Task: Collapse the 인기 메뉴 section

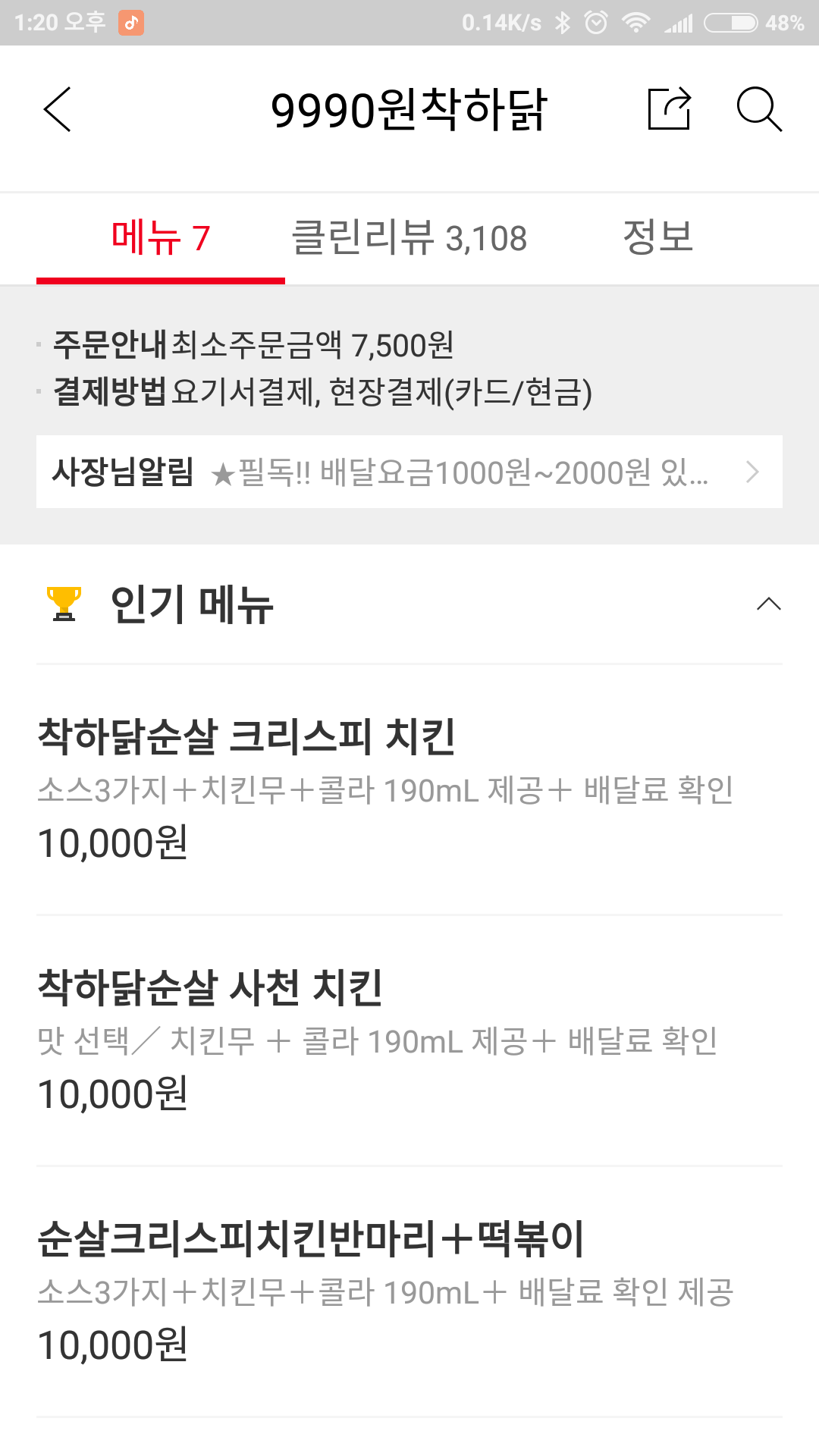Action: (768, 604)
